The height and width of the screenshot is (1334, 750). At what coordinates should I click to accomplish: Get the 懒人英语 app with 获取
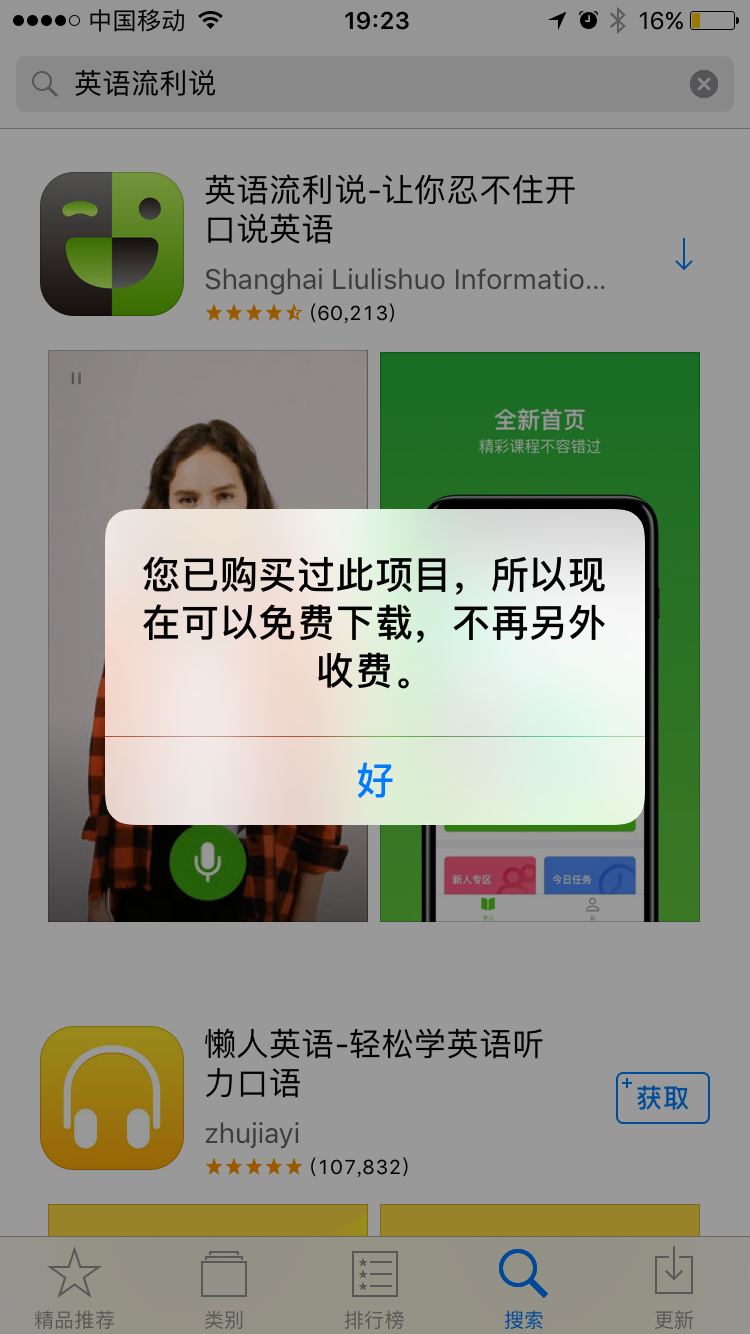662,1098
